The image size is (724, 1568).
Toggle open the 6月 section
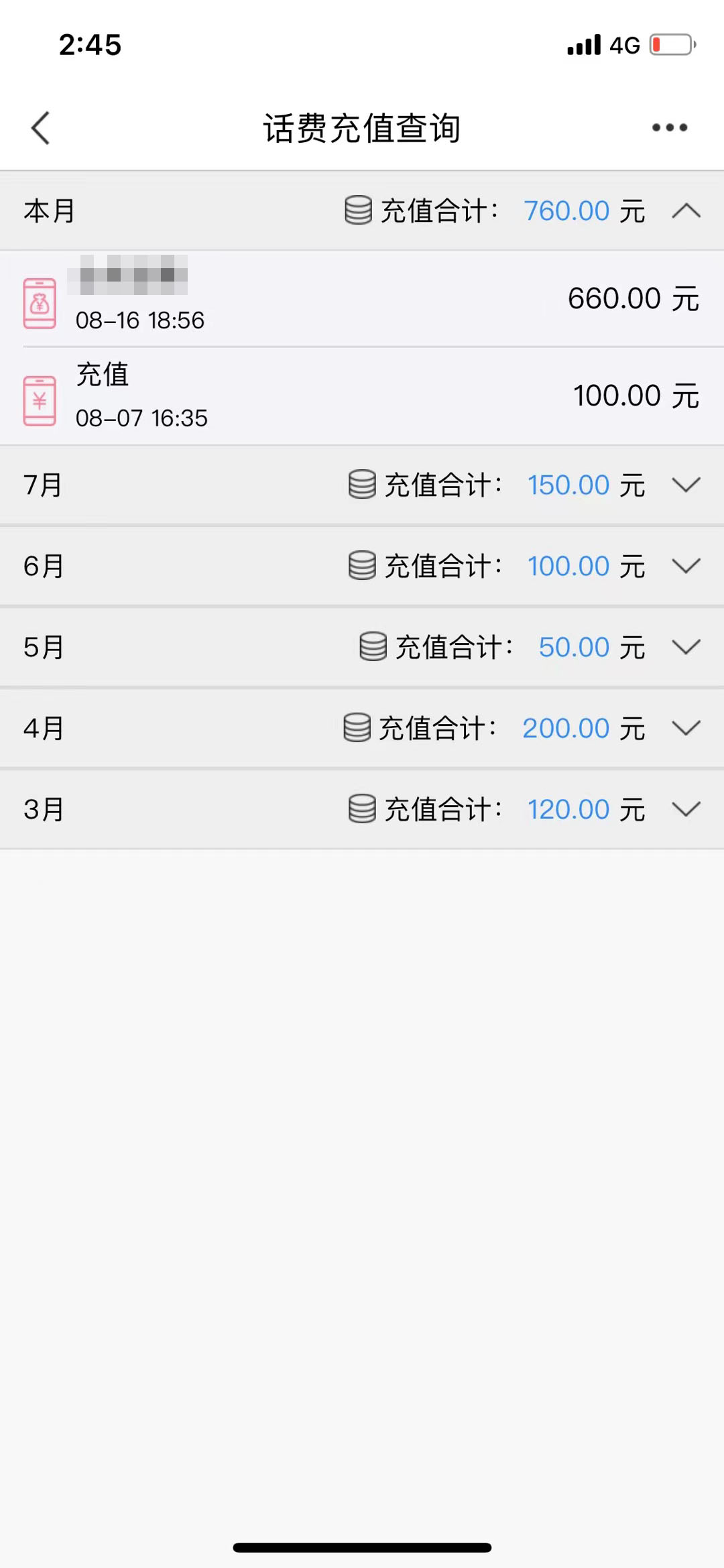(x=685, y=566)
